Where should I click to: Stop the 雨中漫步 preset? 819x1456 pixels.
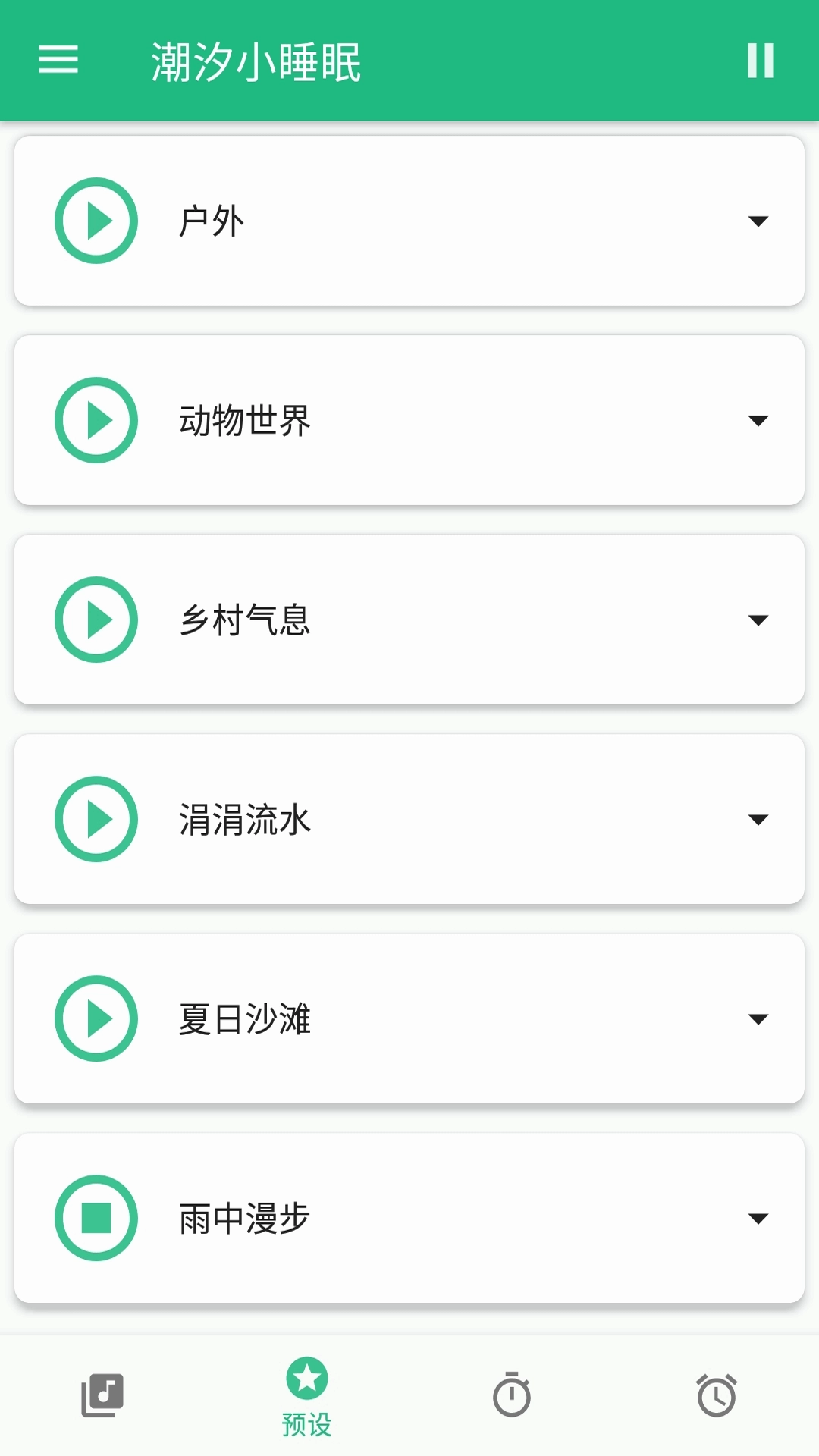coord(96,1218)
